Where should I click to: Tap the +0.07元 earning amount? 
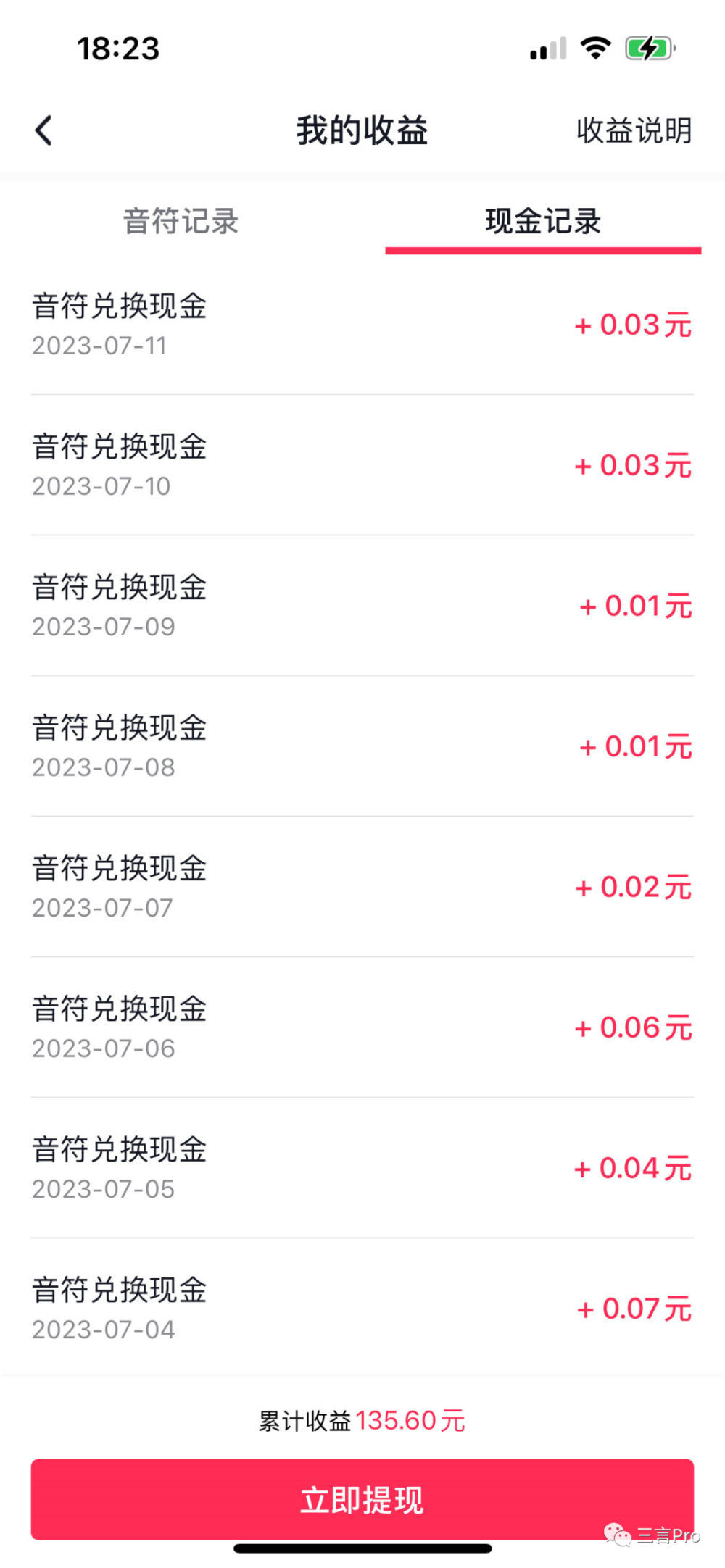click(631, 1308)
